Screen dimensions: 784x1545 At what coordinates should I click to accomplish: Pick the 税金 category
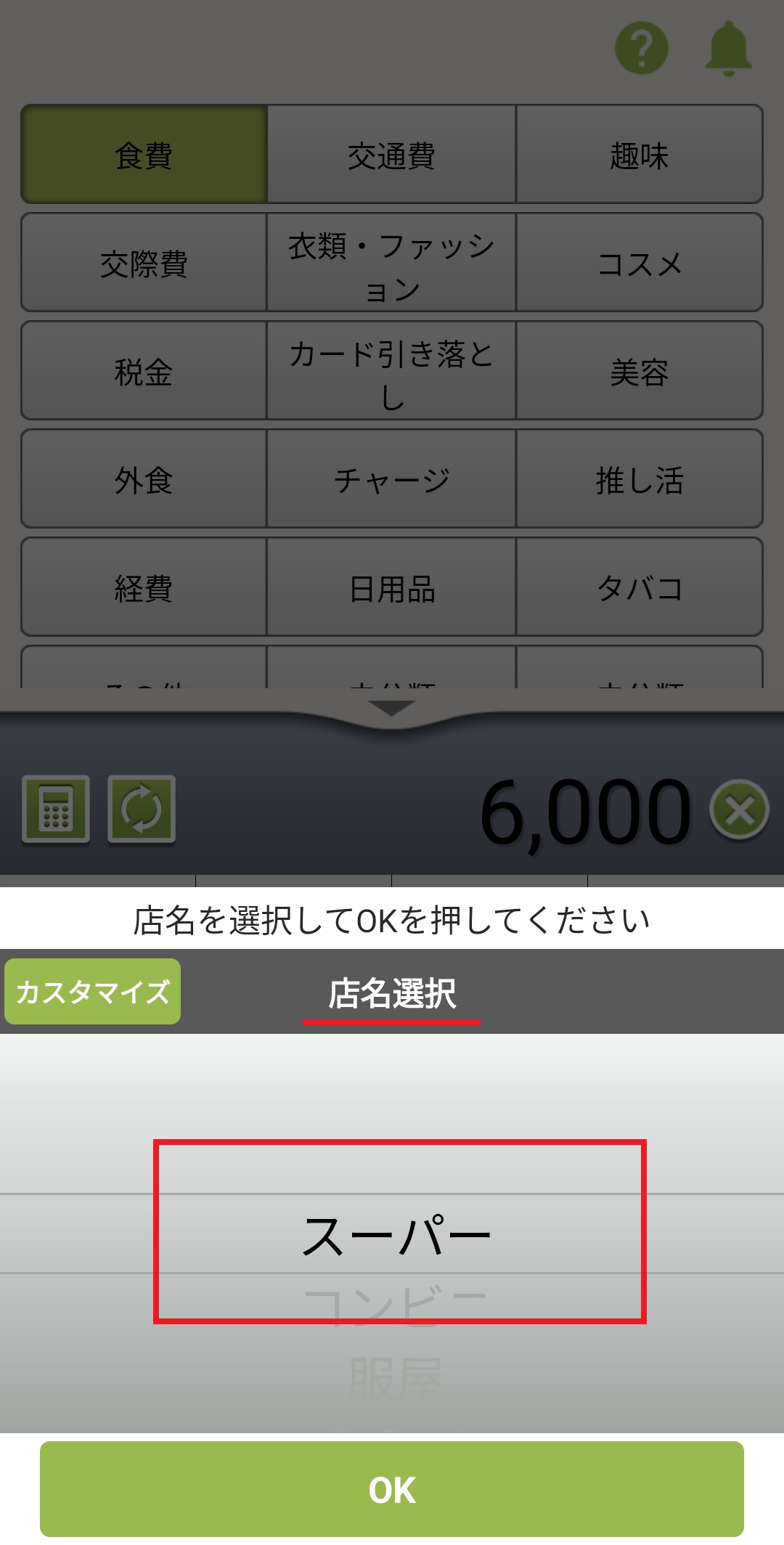click(144, 371)
